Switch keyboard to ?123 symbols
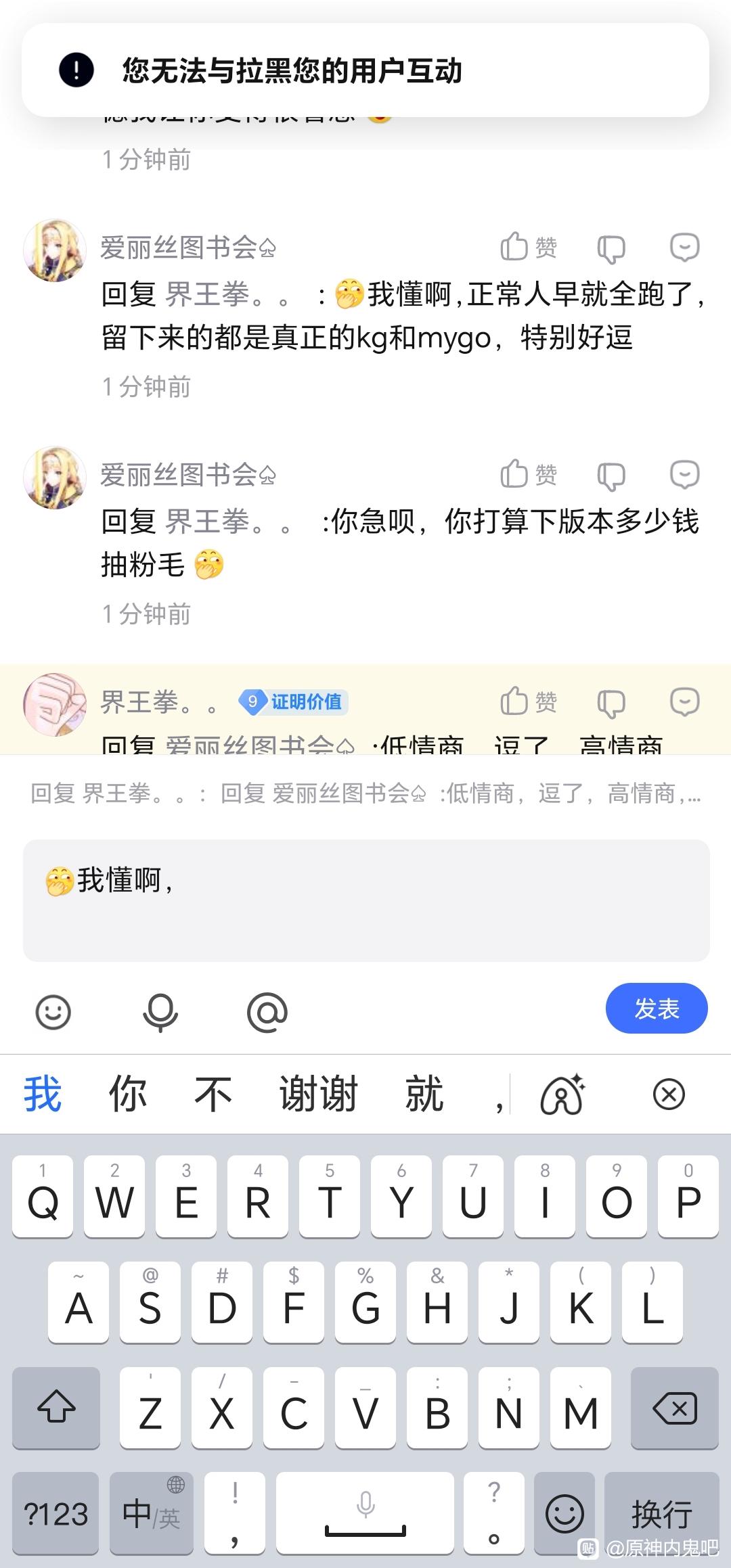Viewport: 731px width, 1568px height. (56, 1514)
